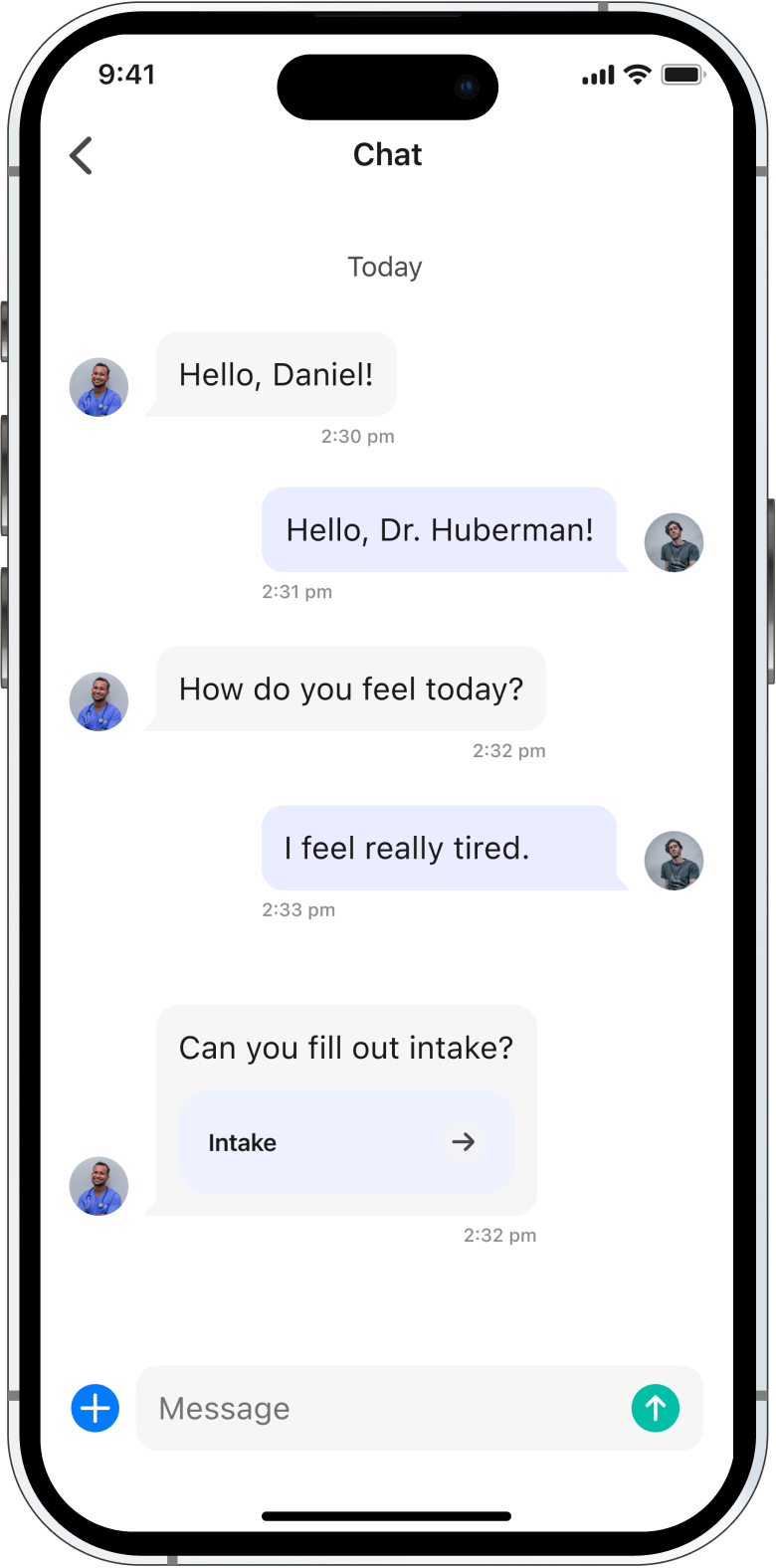
Task: View Daniel's avatar next to "I feel really tired."
Action: coord(674,861)
